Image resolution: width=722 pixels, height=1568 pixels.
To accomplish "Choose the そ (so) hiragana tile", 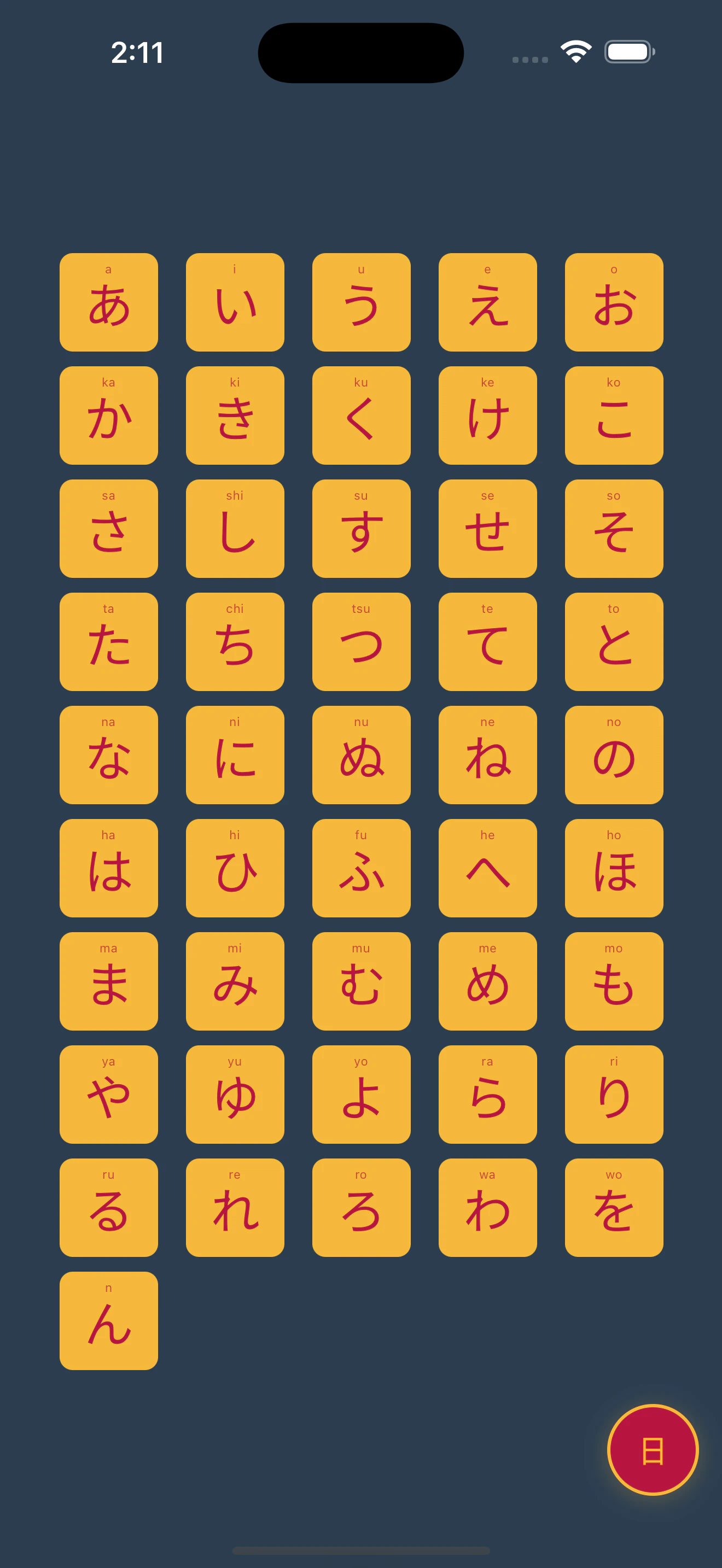I will pyautogui.click(x=614, y=528).
